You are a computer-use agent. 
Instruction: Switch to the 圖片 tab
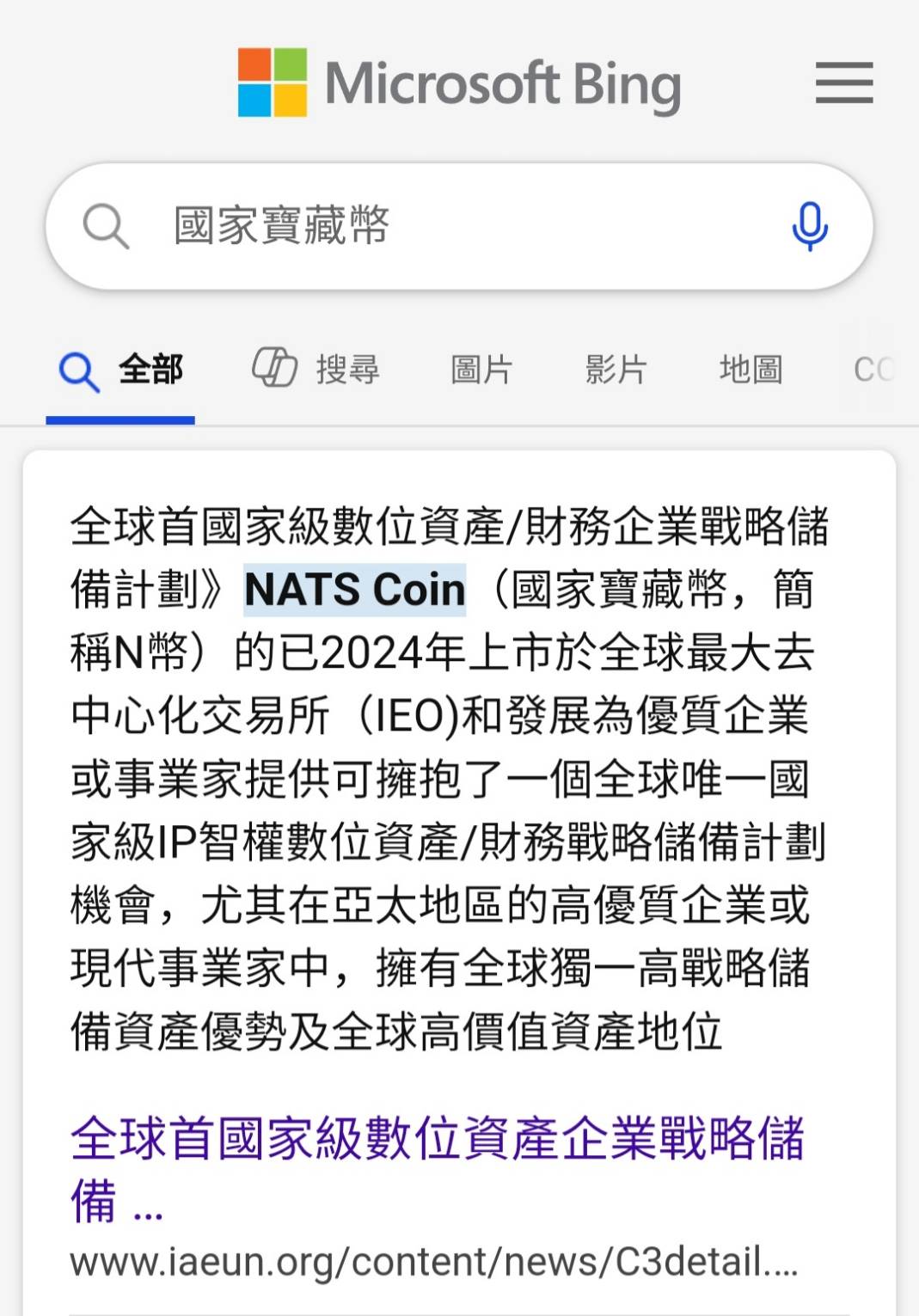point(481,370)
